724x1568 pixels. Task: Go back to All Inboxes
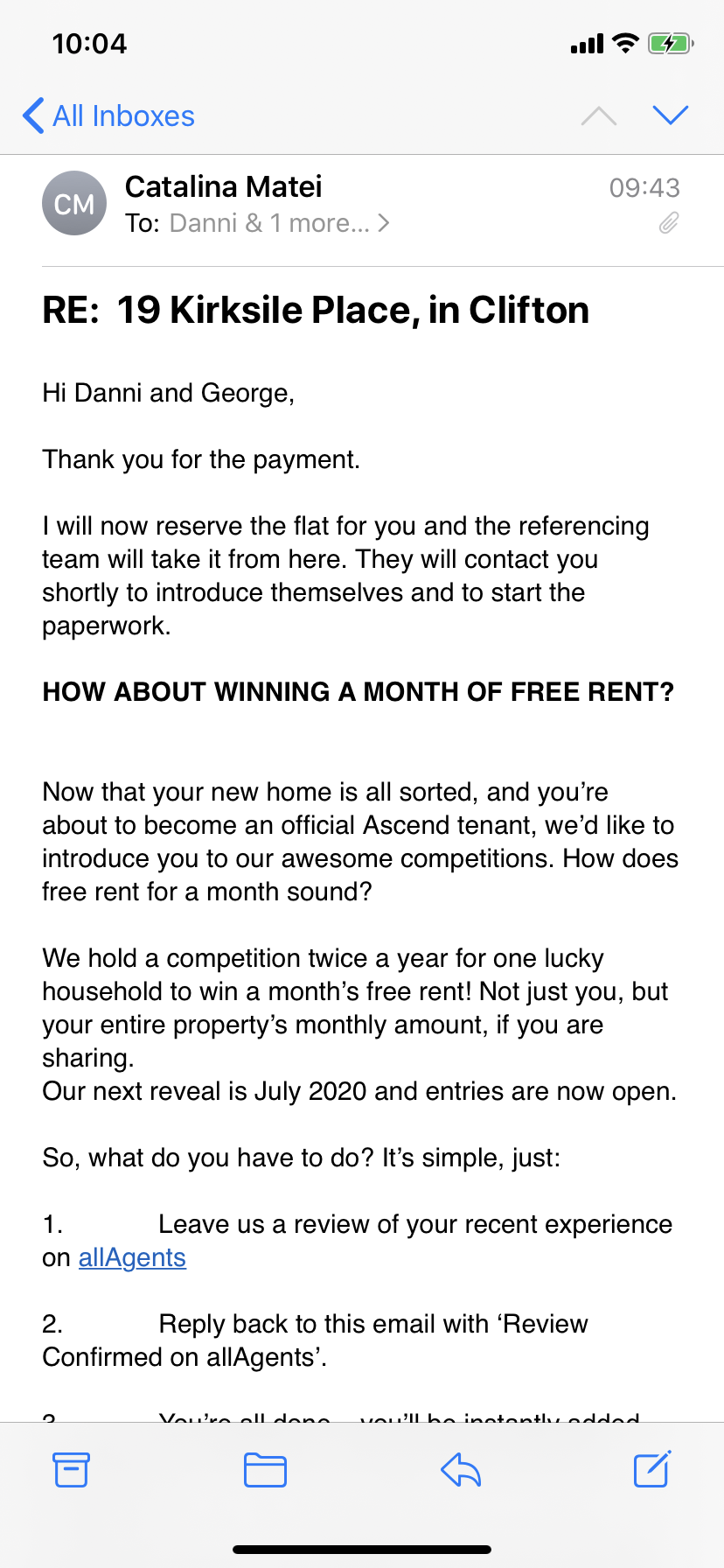click(108, 115)
